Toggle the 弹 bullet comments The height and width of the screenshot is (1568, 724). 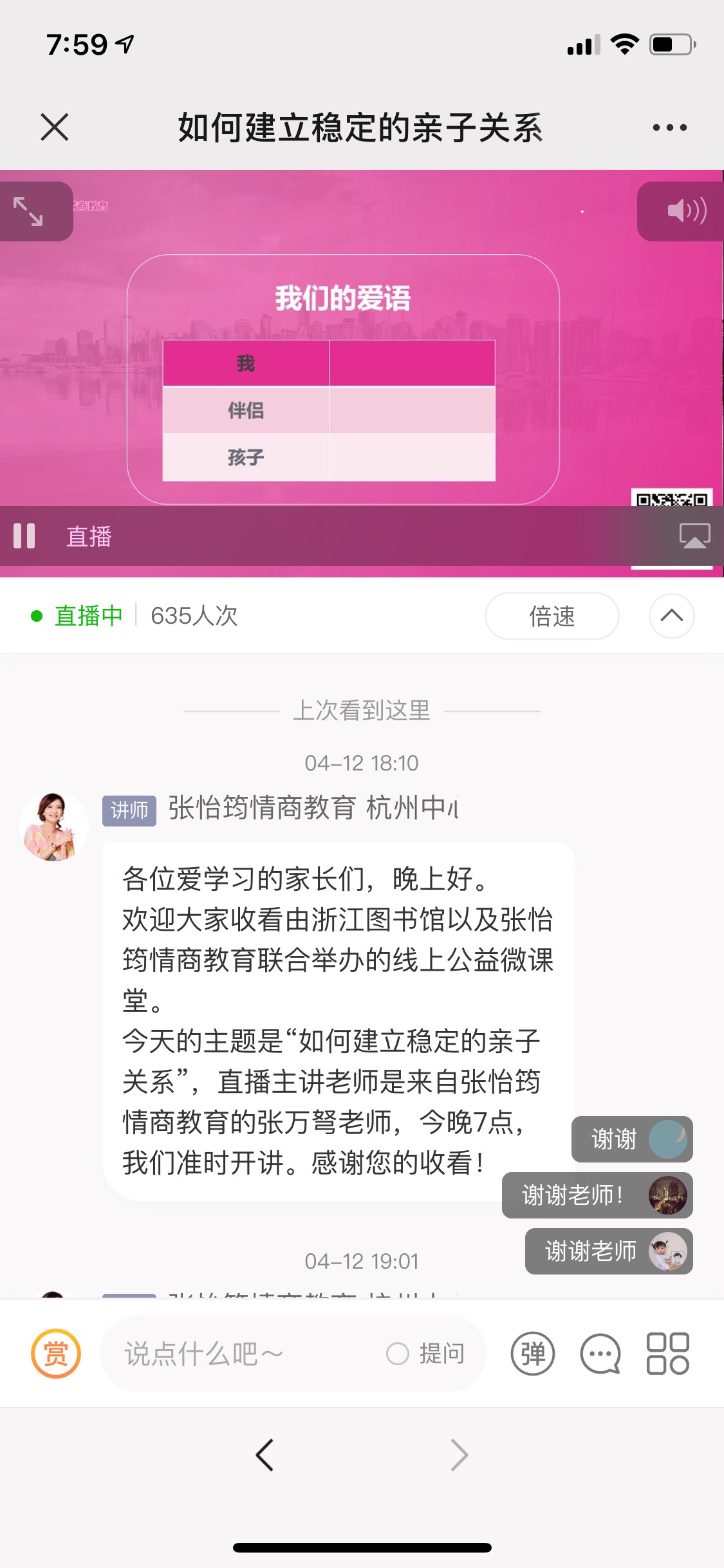point(532,1353)
